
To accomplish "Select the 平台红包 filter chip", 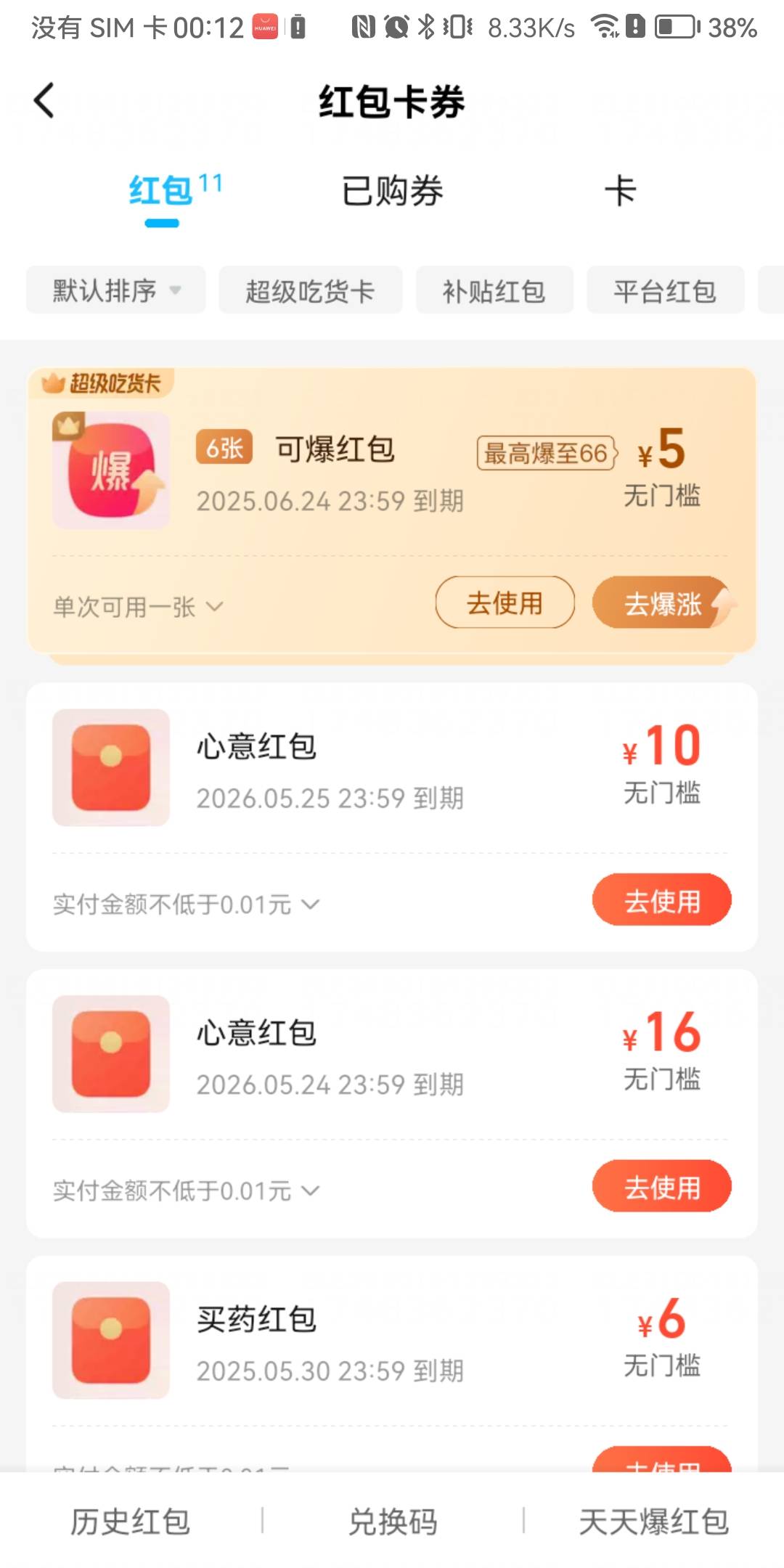I will (666, 290).
